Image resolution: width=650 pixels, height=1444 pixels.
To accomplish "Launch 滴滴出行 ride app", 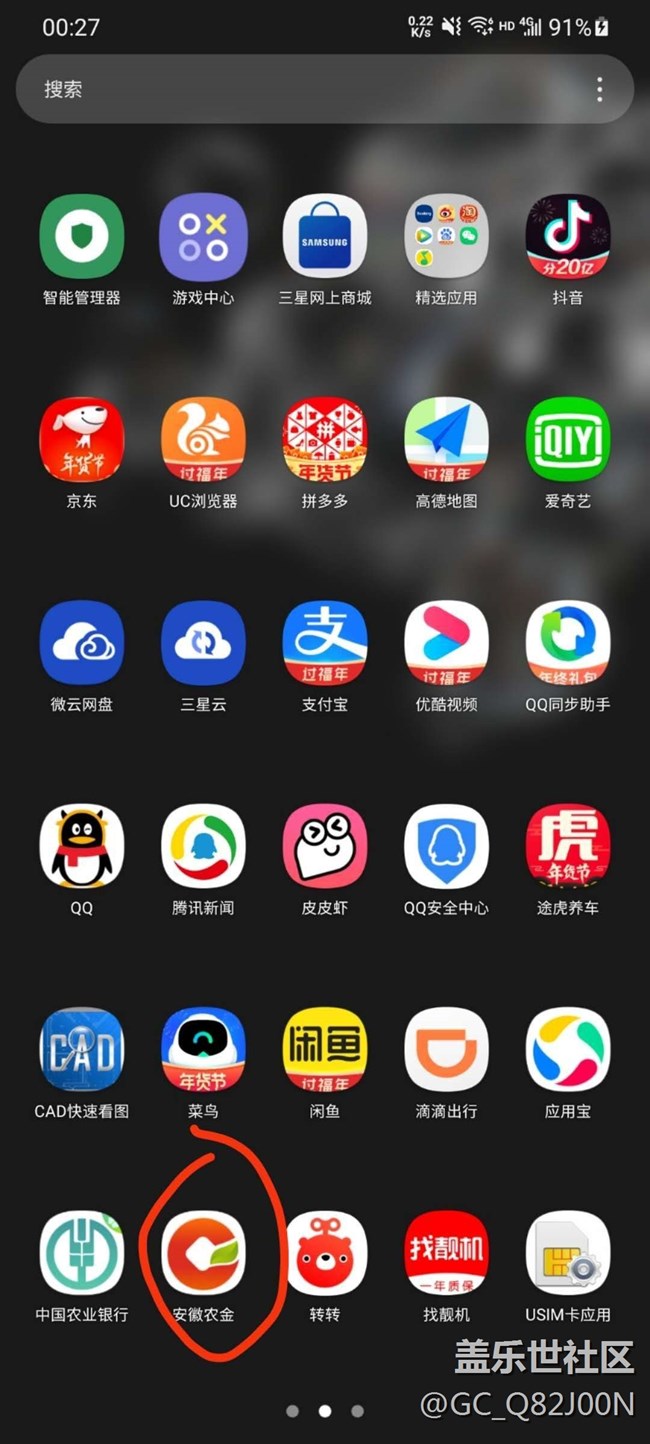I will 446,1050.
